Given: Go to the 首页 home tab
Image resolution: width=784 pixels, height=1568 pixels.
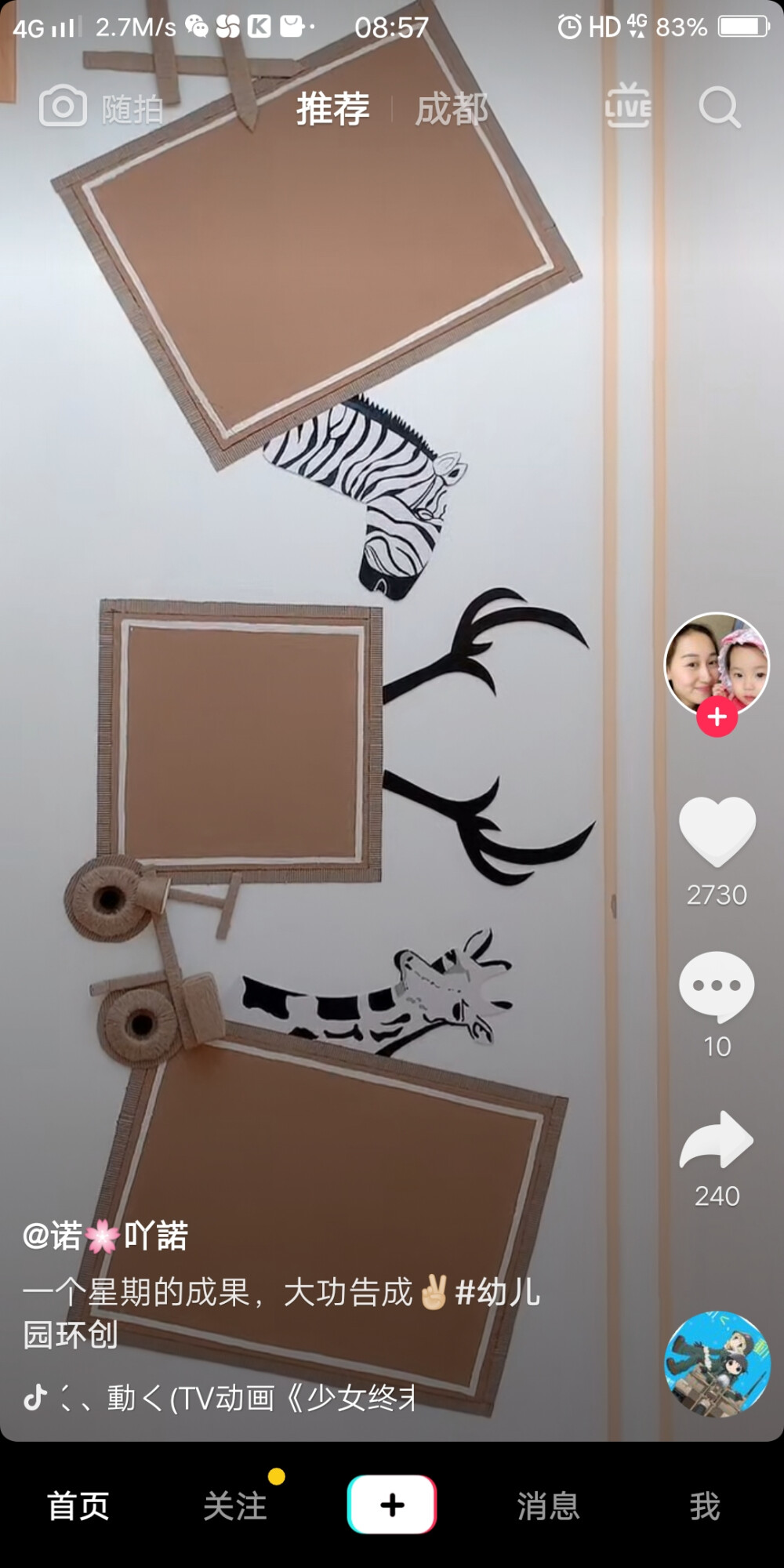Looking at the screenshot, I should coord(78,1506).
